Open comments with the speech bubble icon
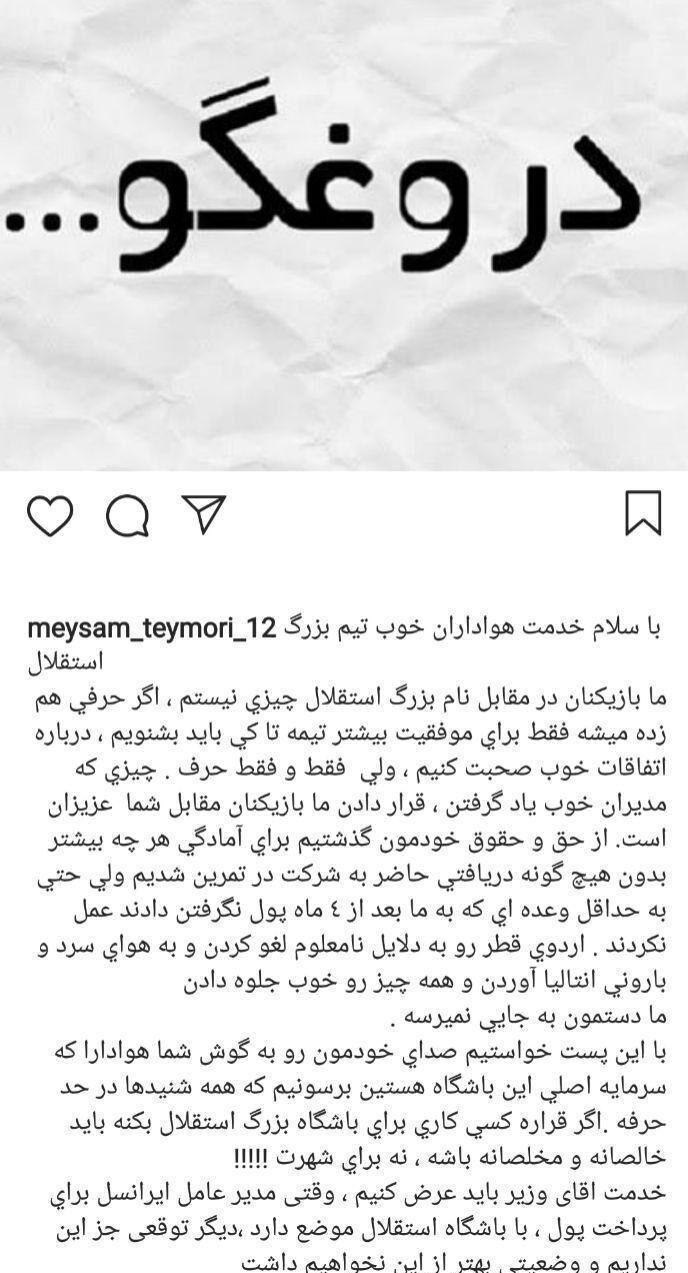 tap(127, 514)
